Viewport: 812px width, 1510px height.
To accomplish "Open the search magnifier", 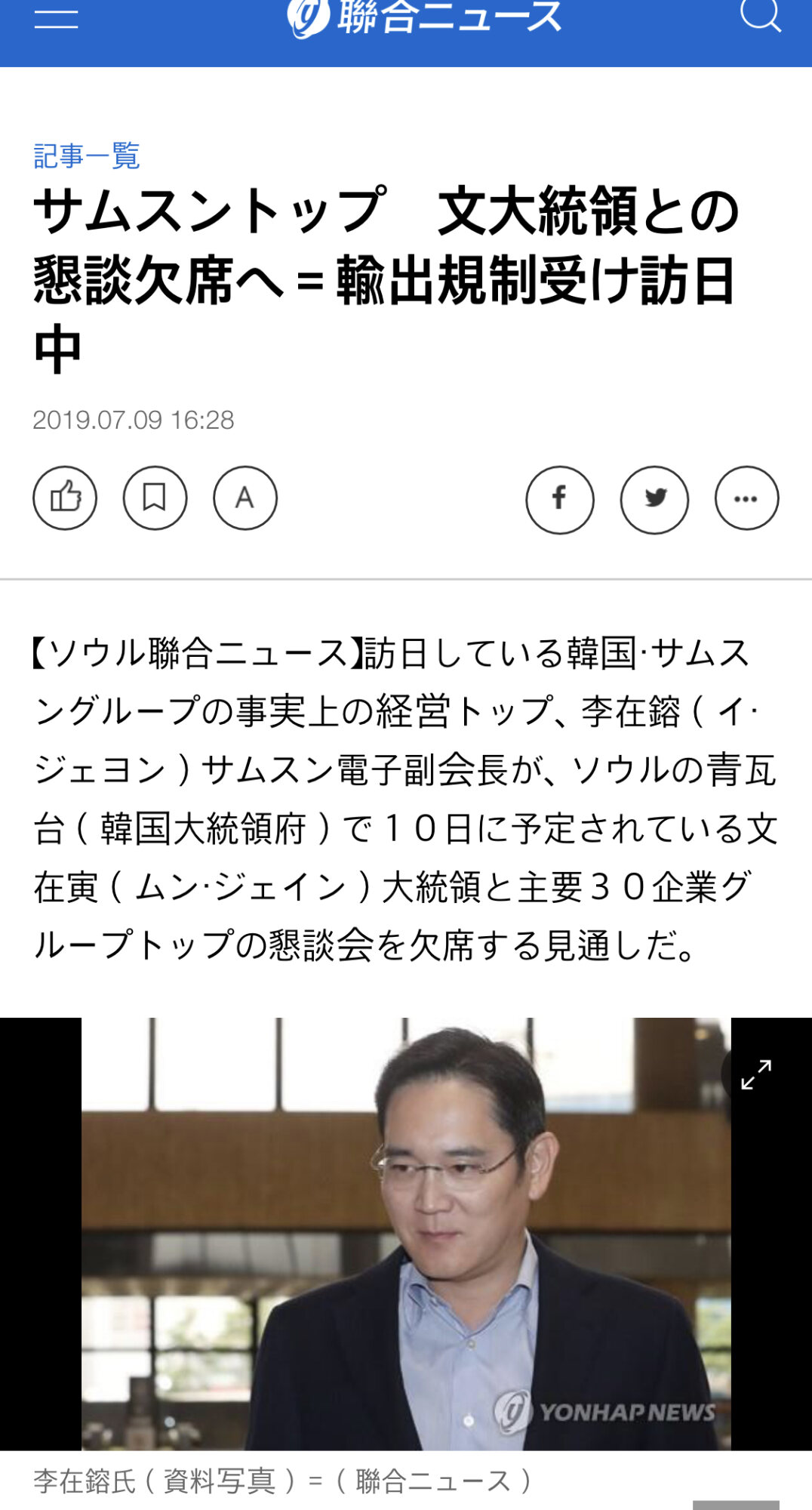I will coord(759,15).
